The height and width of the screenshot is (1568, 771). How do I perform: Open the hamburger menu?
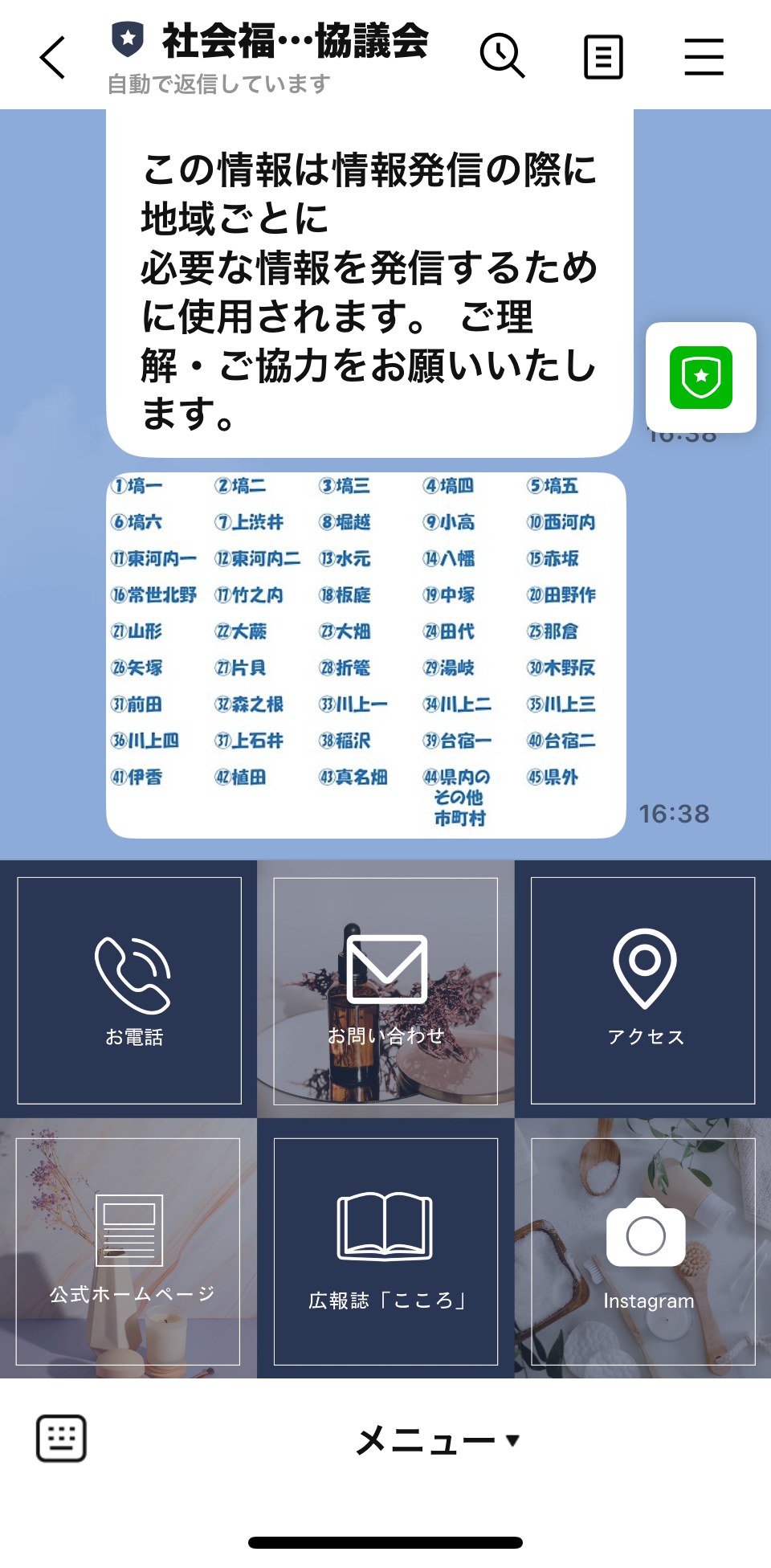pyautogui.click(x=704, y=57)
